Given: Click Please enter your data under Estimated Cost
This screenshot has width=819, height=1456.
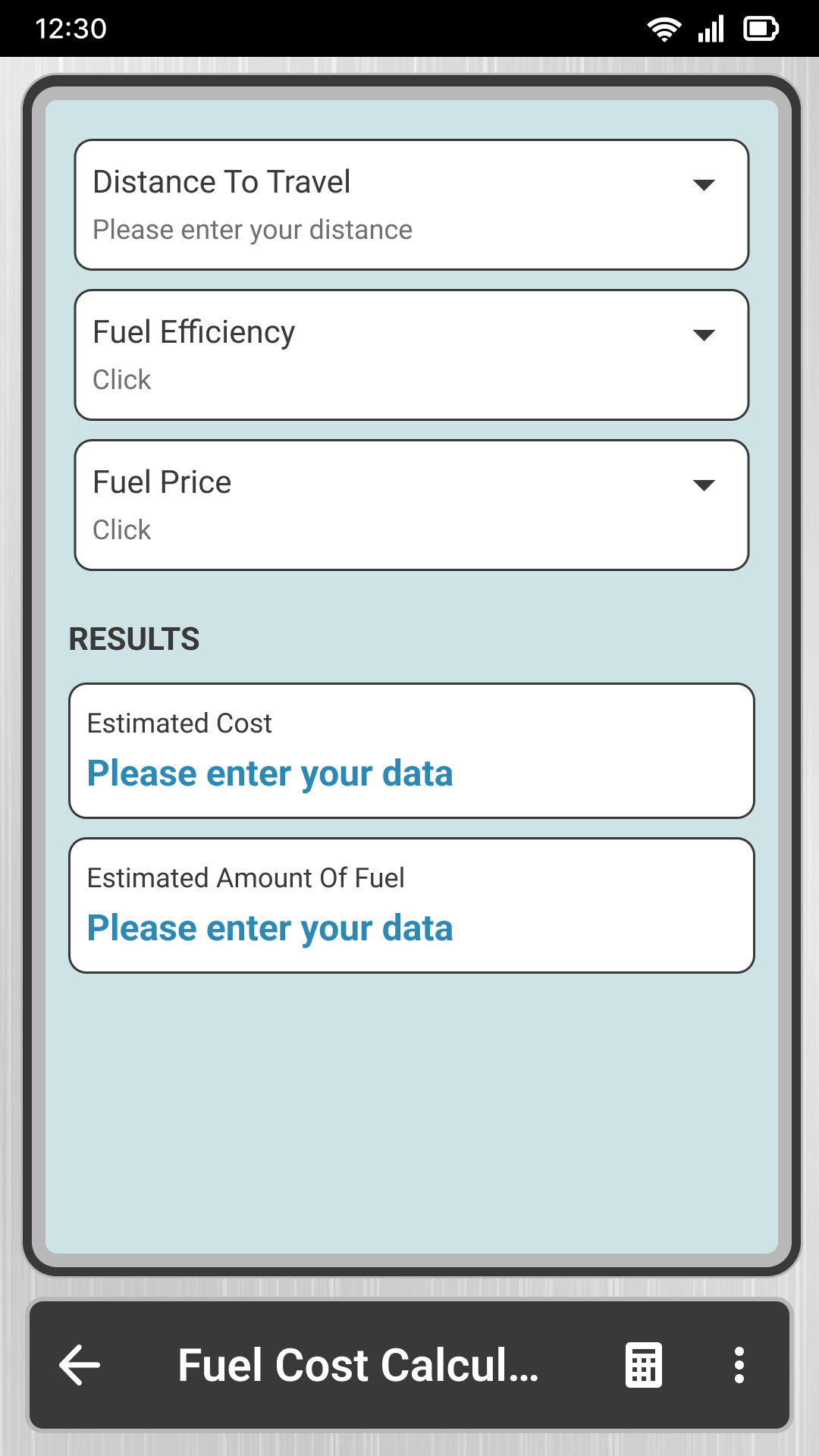Looking at the screenshot, I should click(x=270, y=773).
